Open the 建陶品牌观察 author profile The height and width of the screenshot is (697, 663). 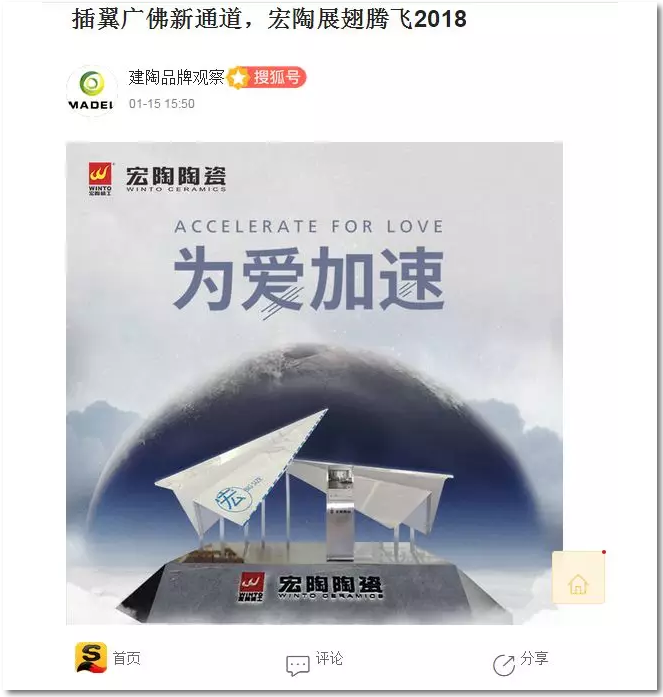176,78
